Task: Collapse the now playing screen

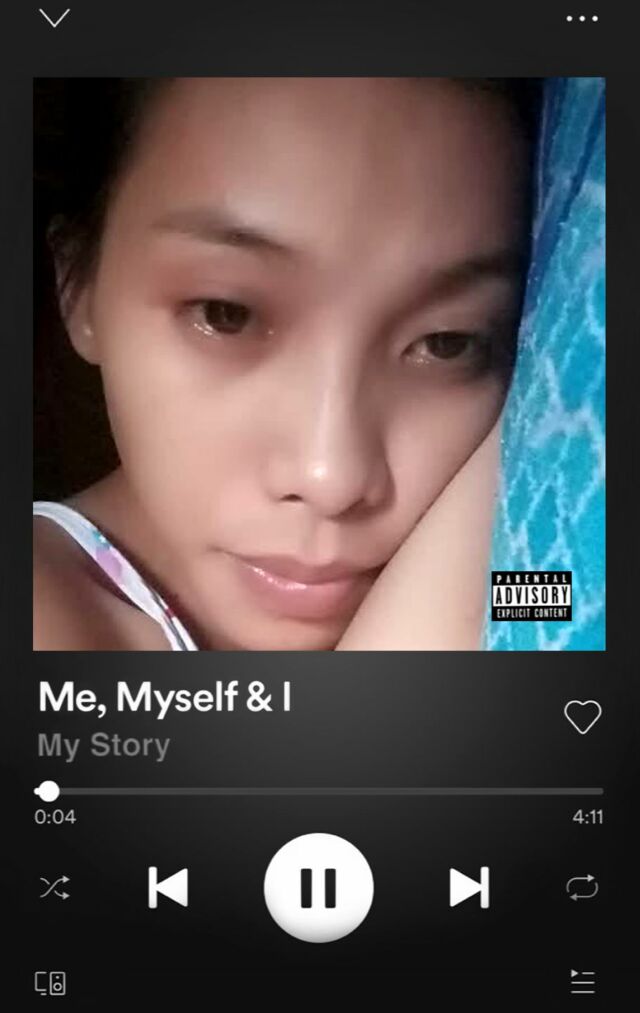Action: (x=54, y=18)
